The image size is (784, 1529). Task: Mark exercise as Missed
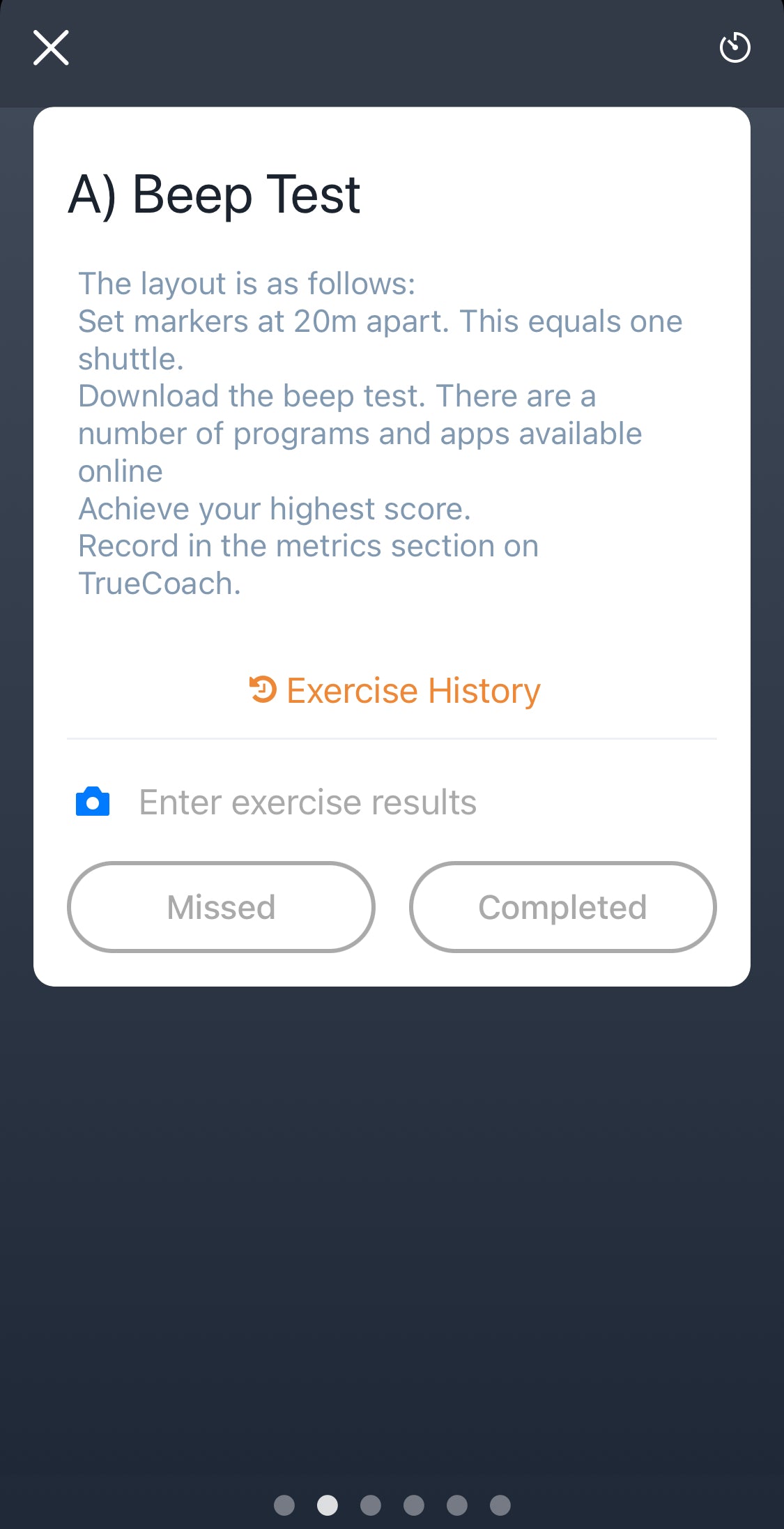point(221,907)
